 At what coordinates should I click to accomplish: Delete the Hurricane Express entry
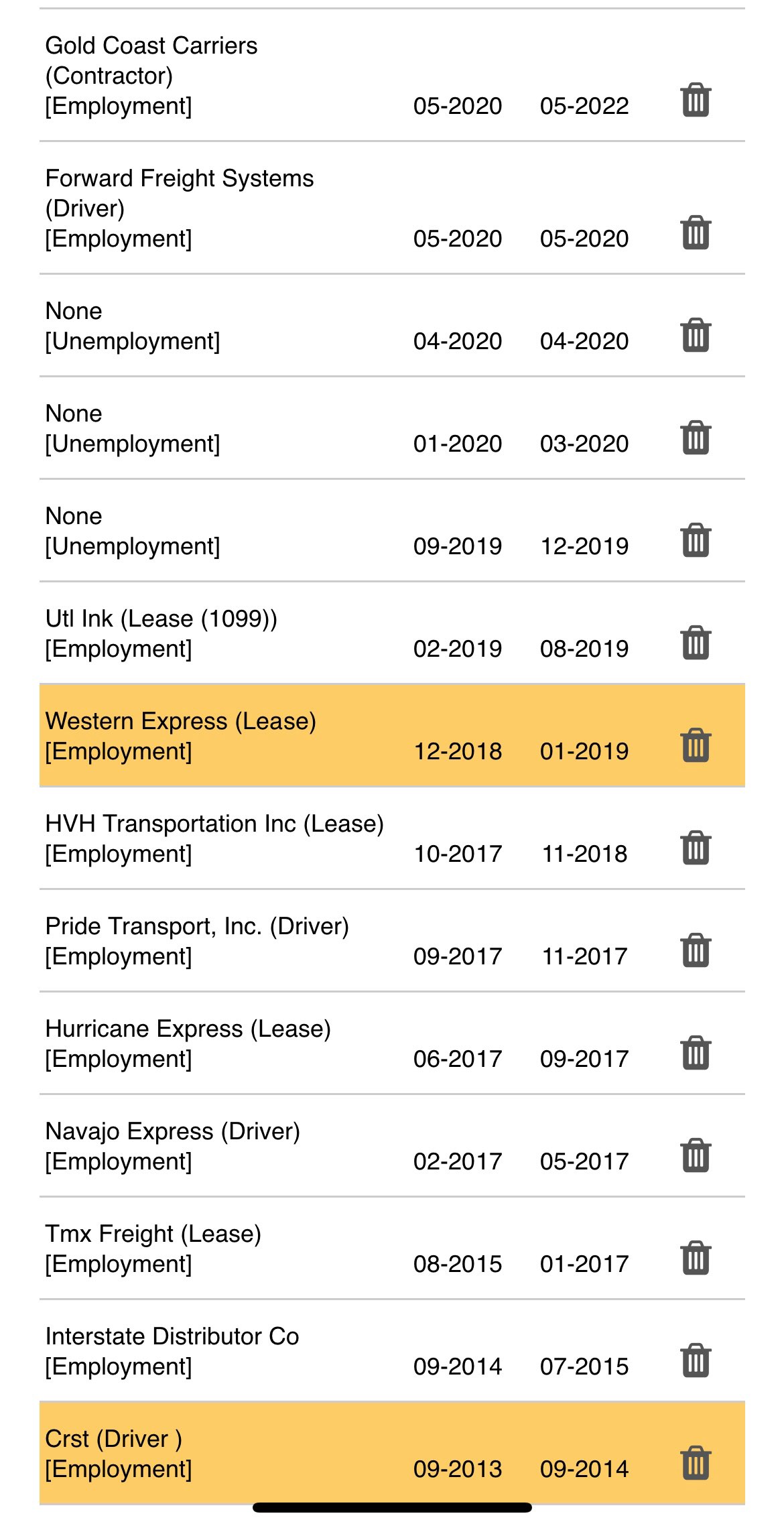pyautogui.click(x=696, y=1053)
